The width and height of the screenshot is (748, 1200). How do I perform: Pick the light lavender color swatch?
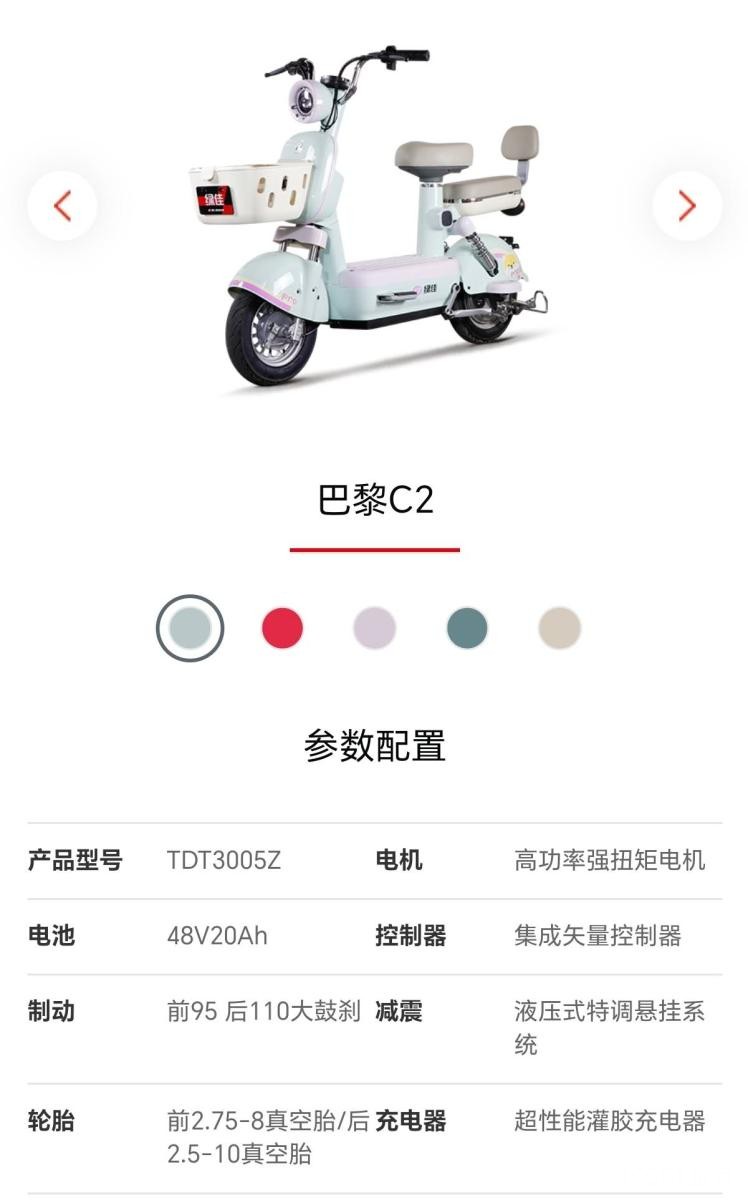375,628
